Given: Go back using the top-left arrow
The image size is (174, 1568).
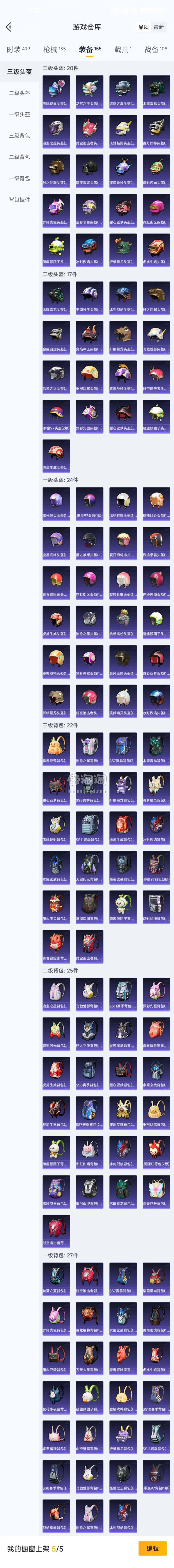Looking at the screenshot, I should pyautogui.click(x=8, y=27).
